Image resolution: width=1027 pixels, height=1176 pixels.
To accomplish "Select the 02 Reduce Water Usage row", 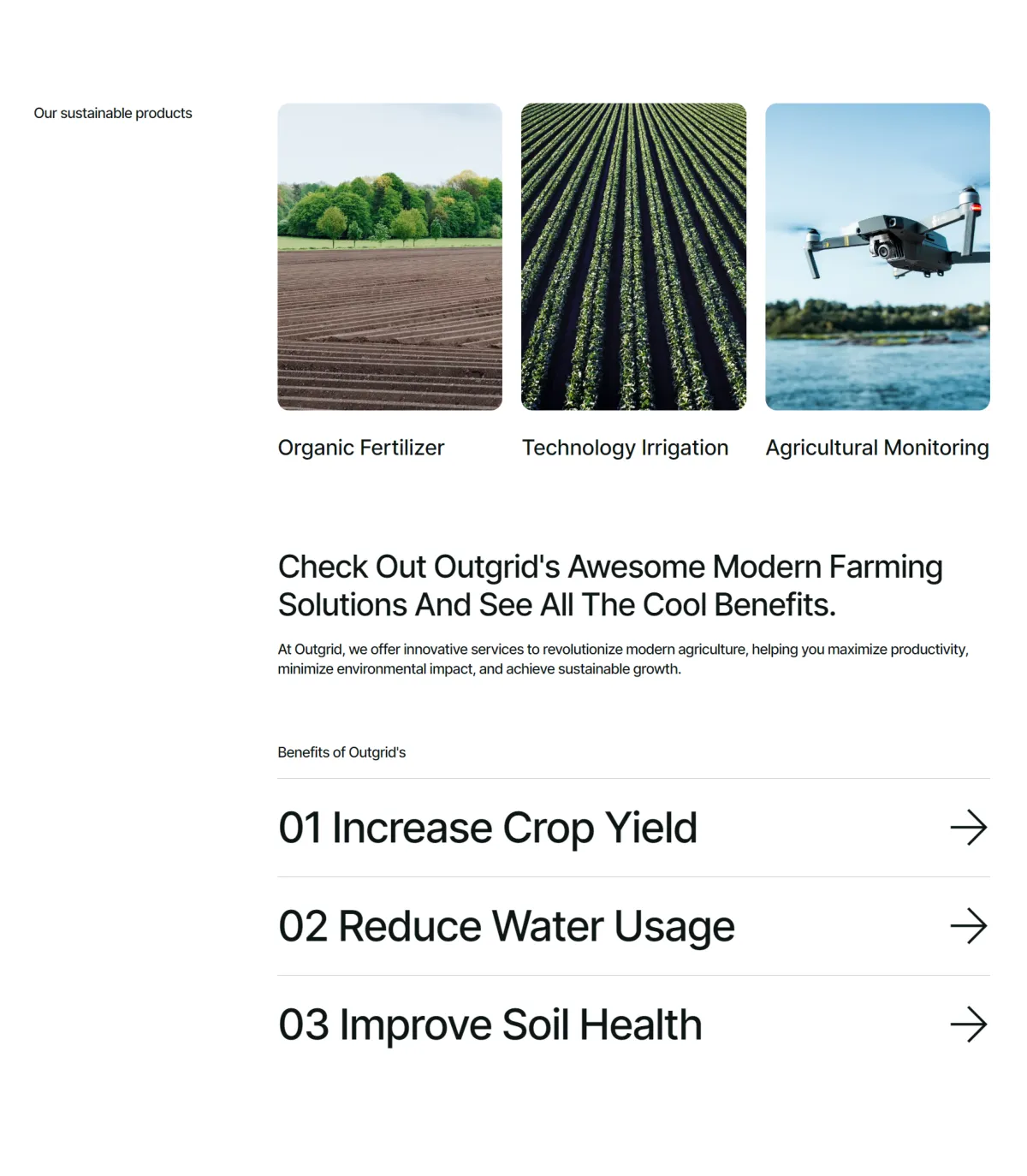I will pos(633,926).
